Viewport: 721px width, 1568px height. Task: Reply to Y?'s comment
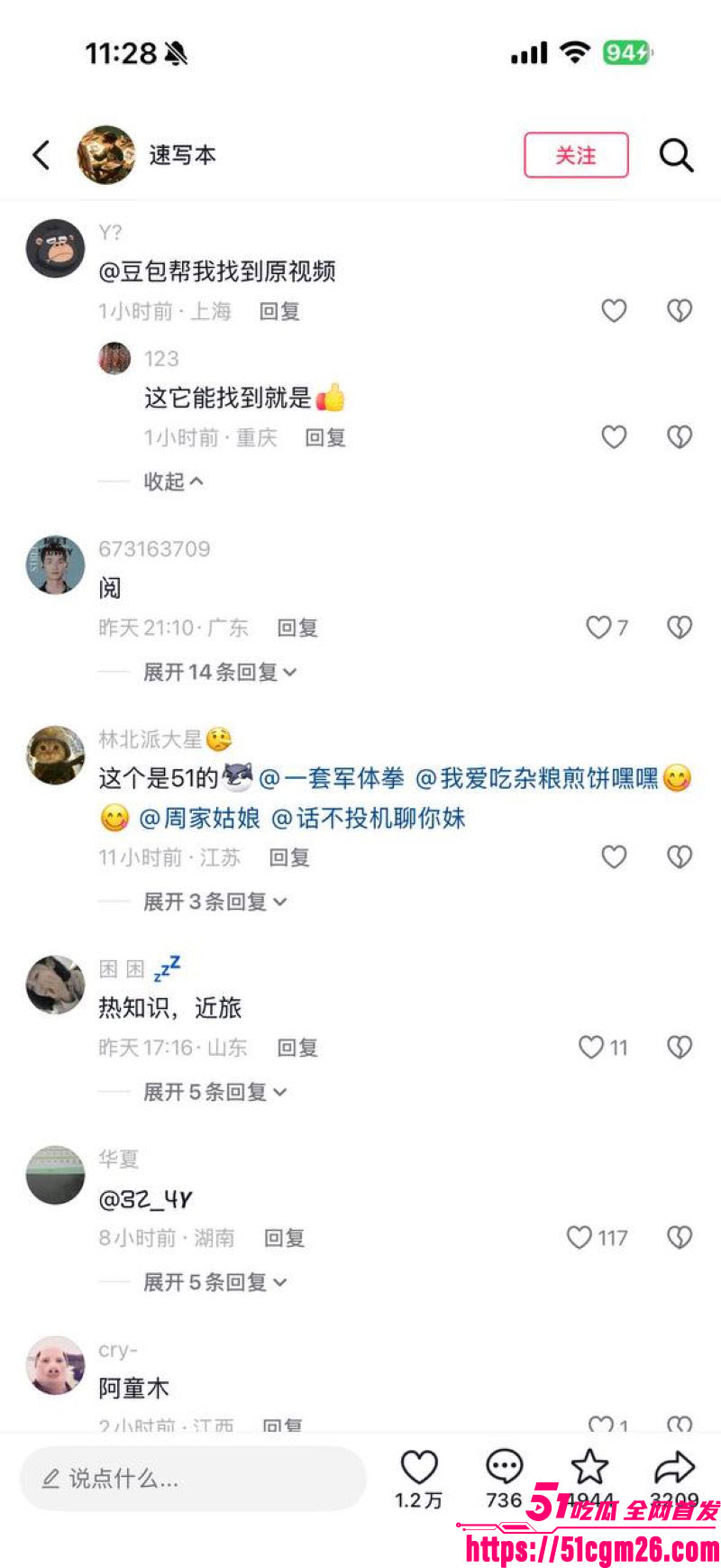[x=279, y=311]
